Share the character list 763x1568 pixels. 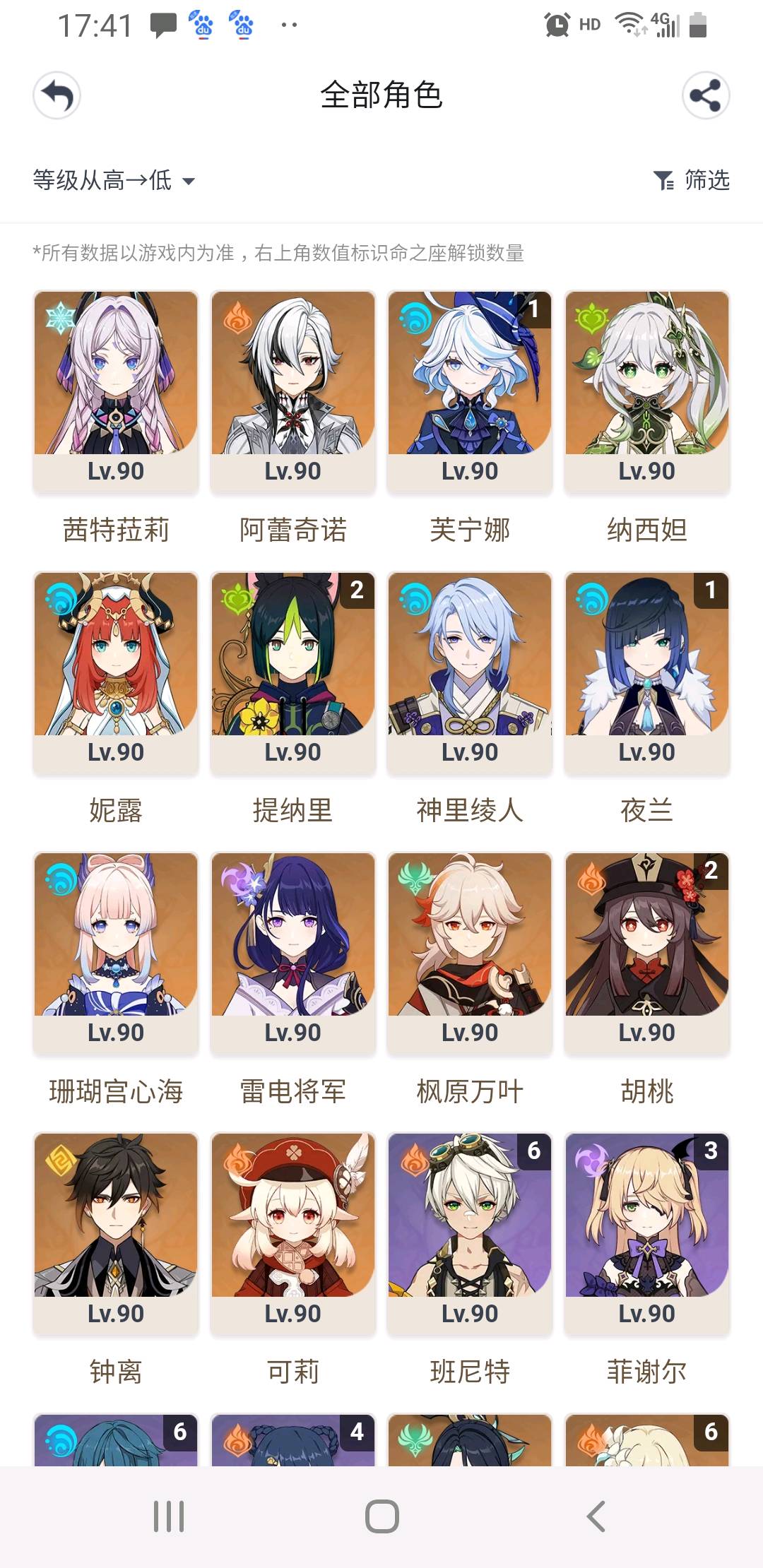click(705, 95)
